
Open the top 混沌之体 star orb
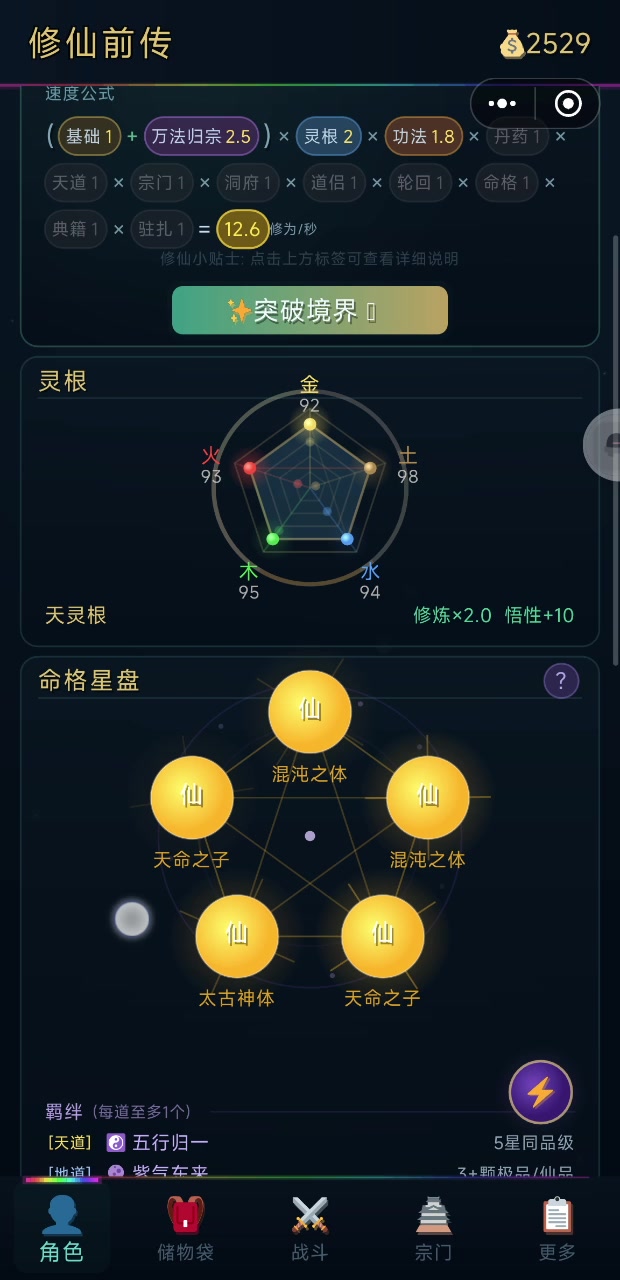pyautogui.click(x=310, y=711)
